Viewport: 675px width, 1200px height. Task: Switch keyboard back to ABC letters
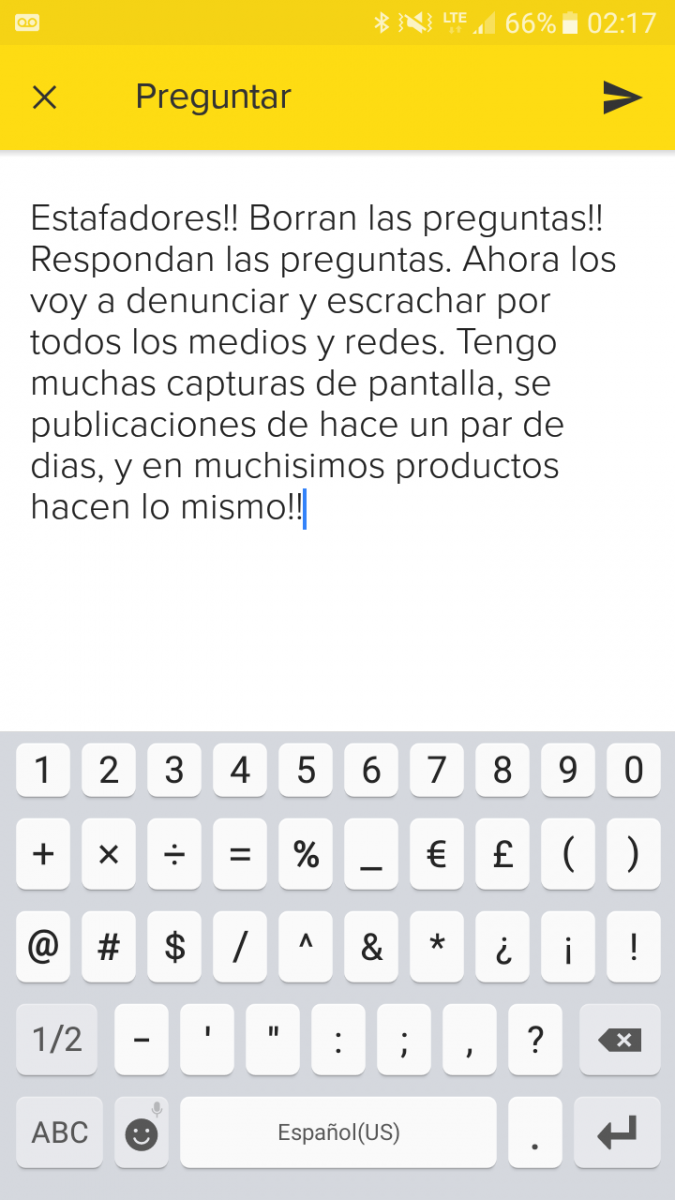[59, 1132]
